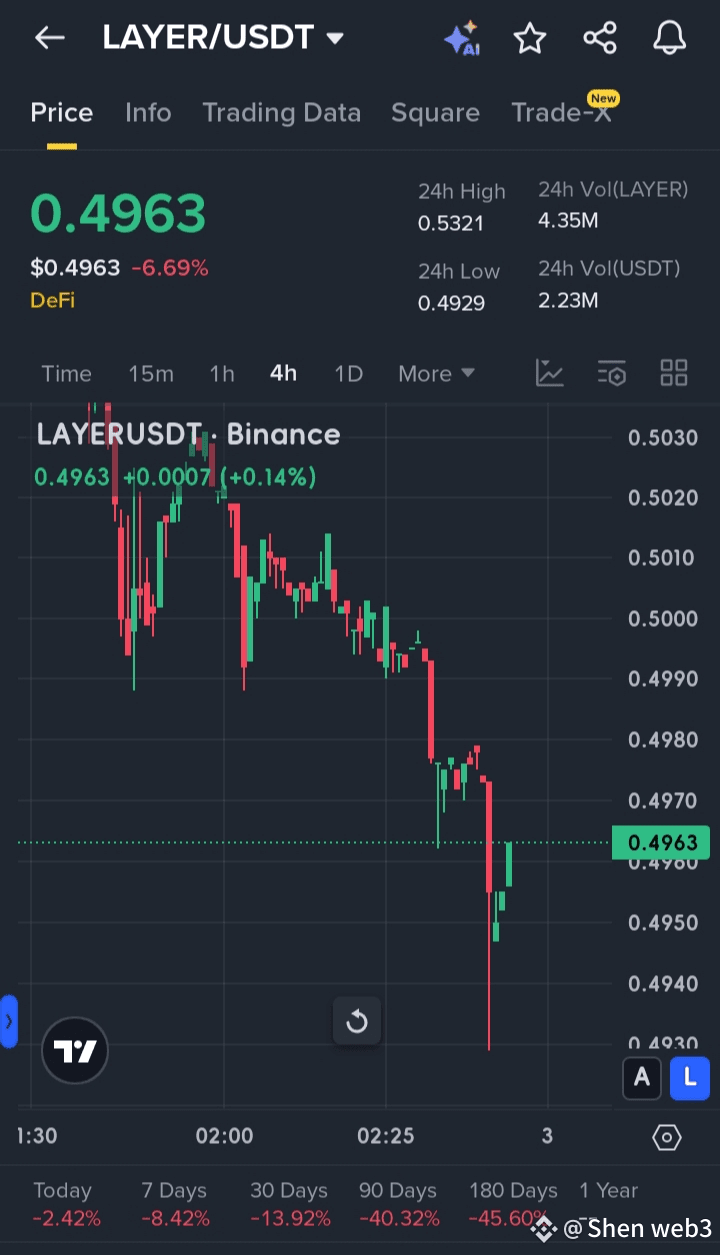Image resolution: width=720 pixels, height=1255 pixels.
Task: Select the 1D chart interval
Action: (348, 374)
